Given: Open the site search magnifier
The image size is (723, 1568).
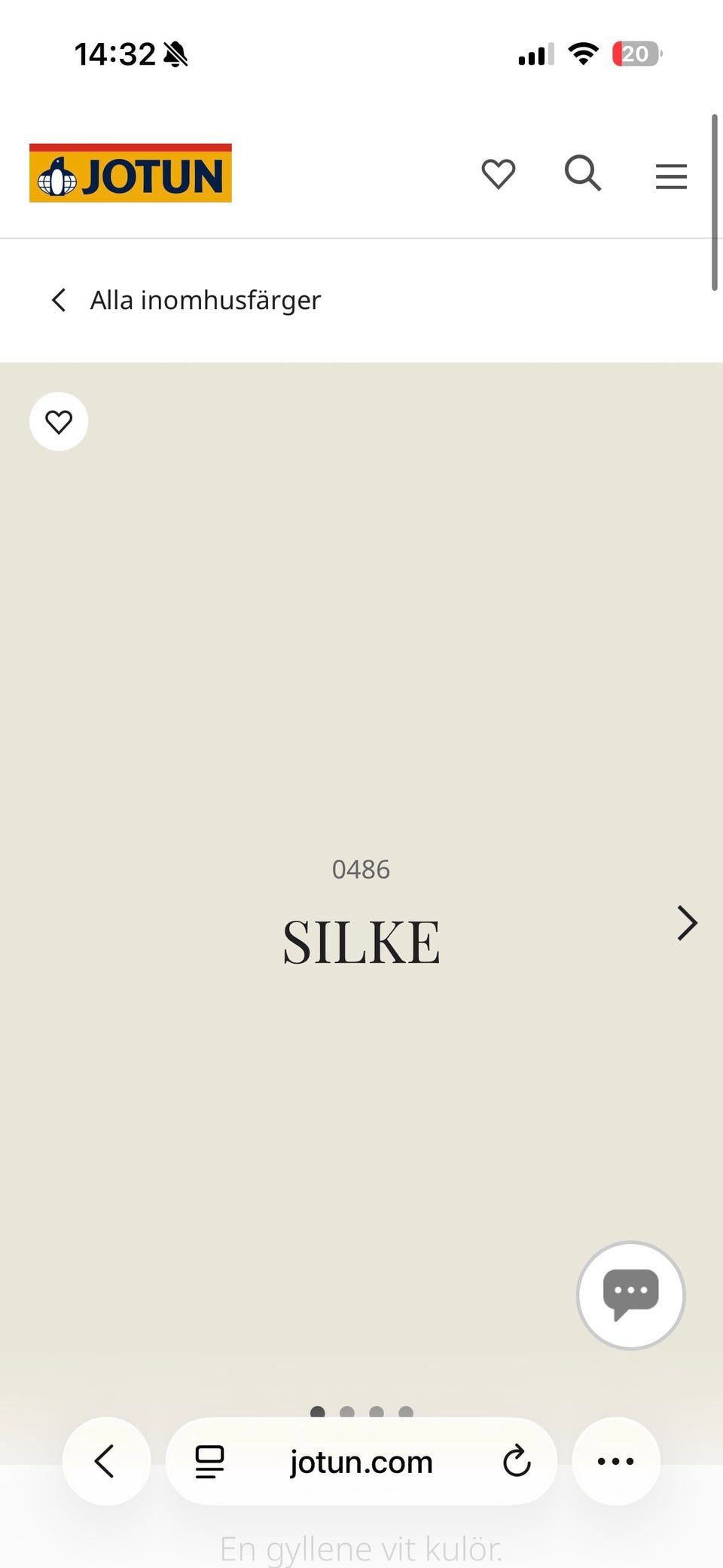Looking at the screenshot, I should pyautogui.click(x=583, y=173).
